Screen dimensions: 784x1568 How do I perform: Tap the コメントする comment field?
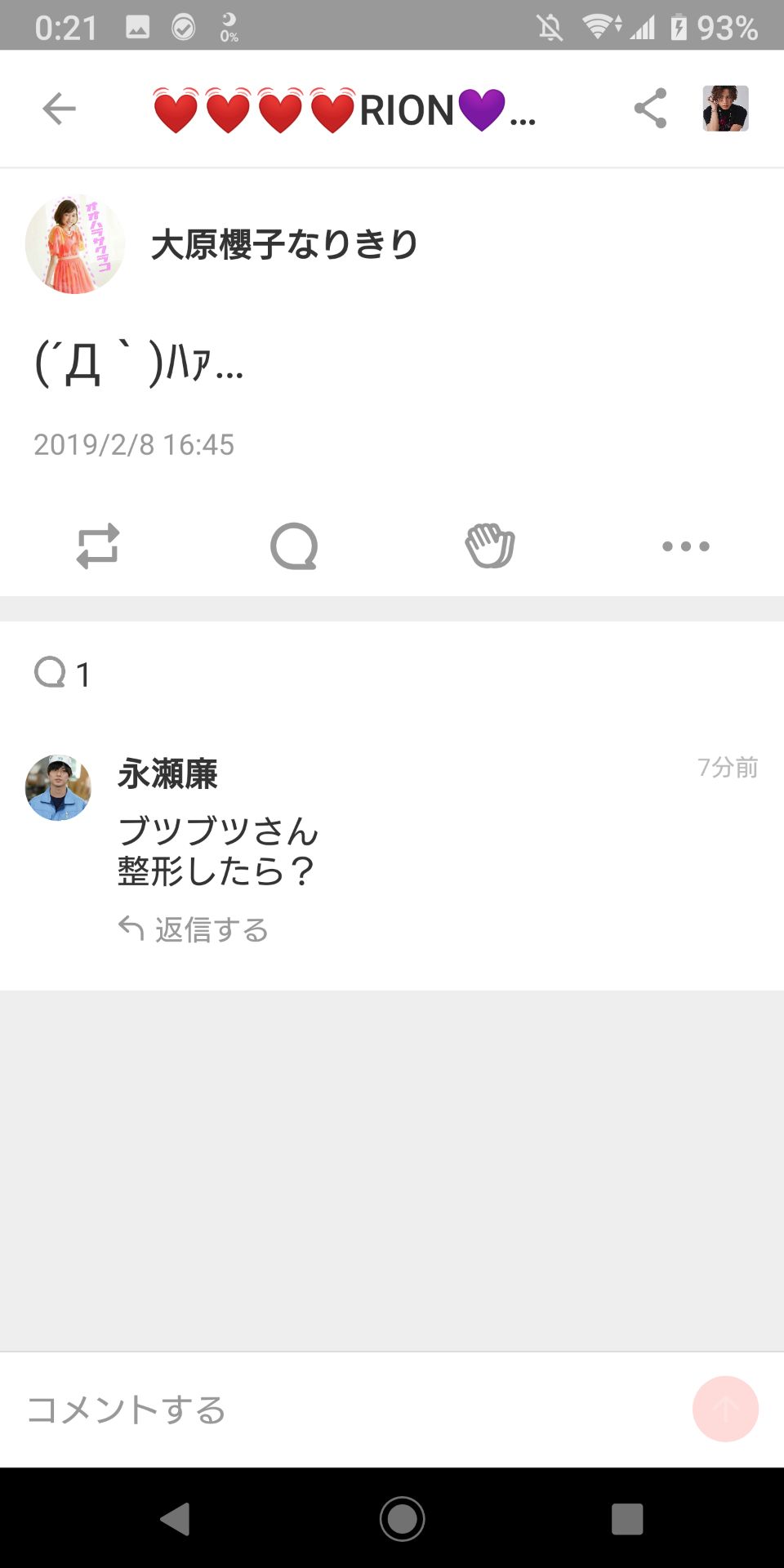pyautogui.click(x=127, y=1409)
